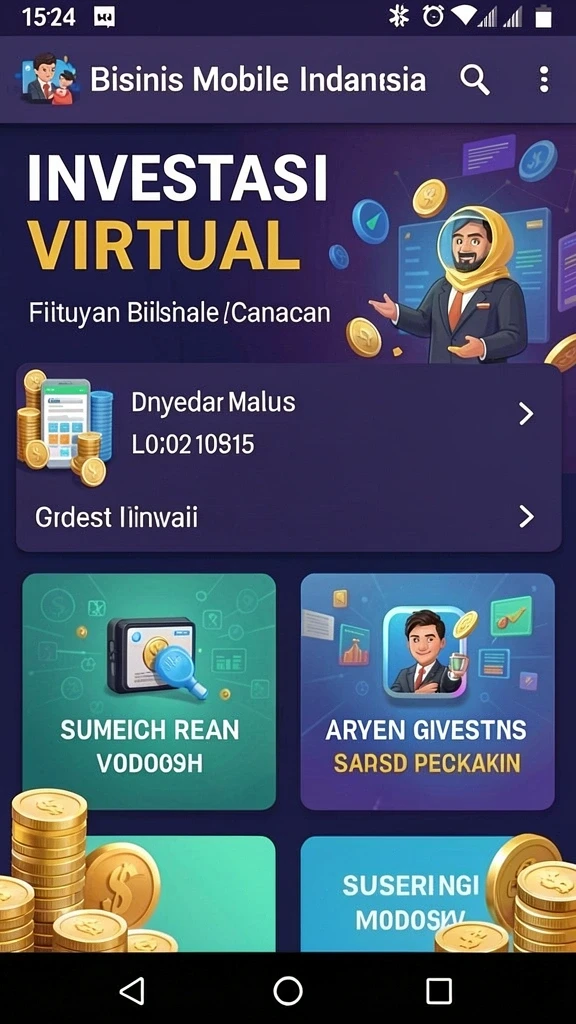Screen dimensions: 576x1024
Task: Open the Dnyedar Malus row
Action: (288, 424)
